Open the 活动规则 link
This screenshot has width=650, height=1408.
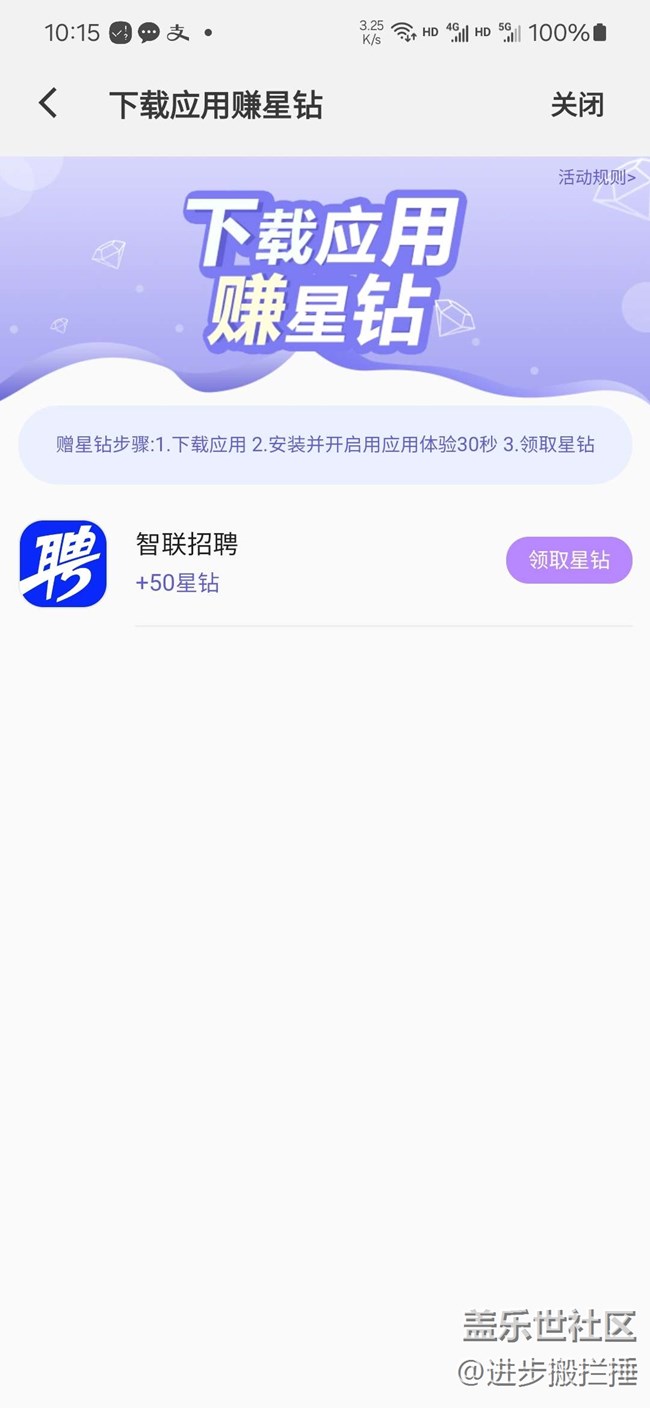click(x=596, y=178)
